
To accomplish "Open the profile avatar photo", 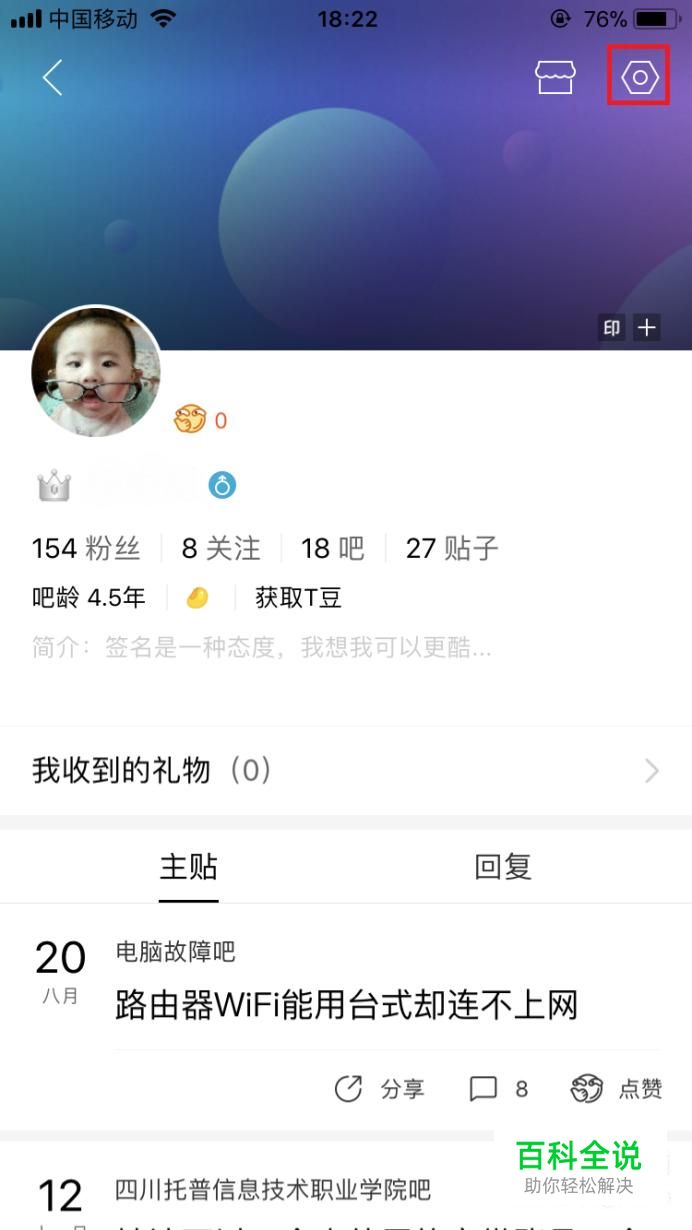I will (x=96, y=372).
